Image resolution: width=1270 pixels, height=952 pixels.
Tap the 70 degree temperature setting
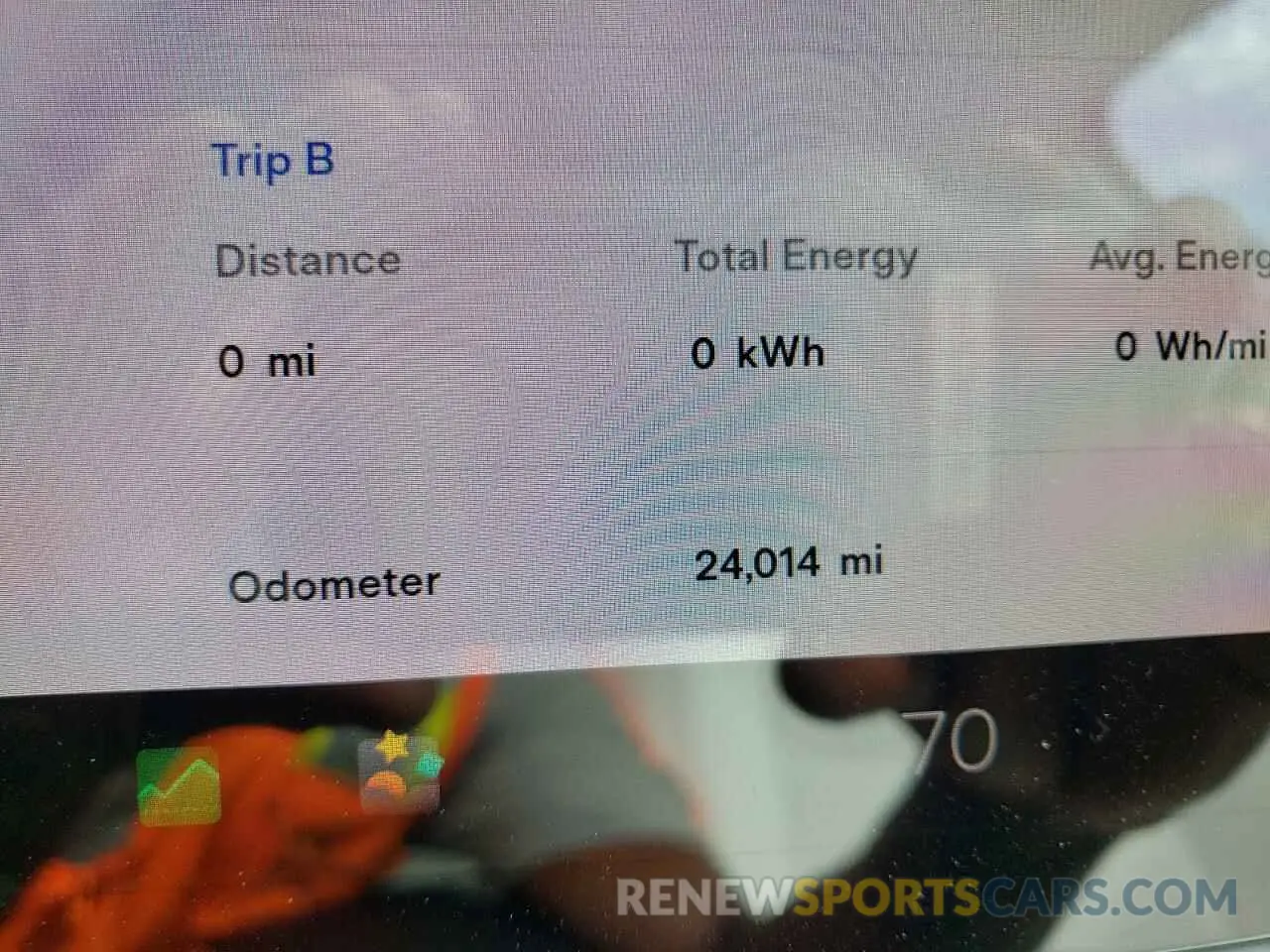953,740
